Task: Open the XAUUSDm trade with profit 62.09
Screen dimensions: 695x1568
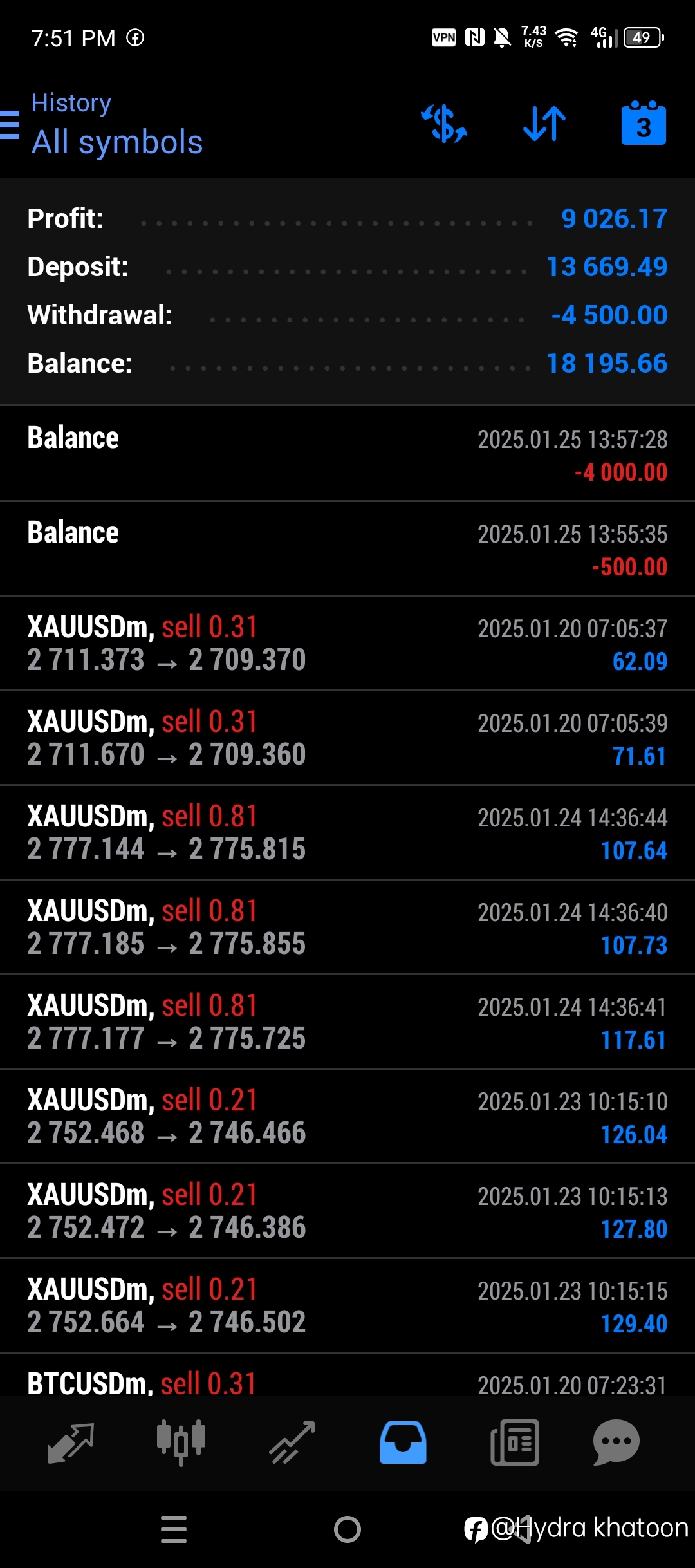Action: (x=347, y=643)
